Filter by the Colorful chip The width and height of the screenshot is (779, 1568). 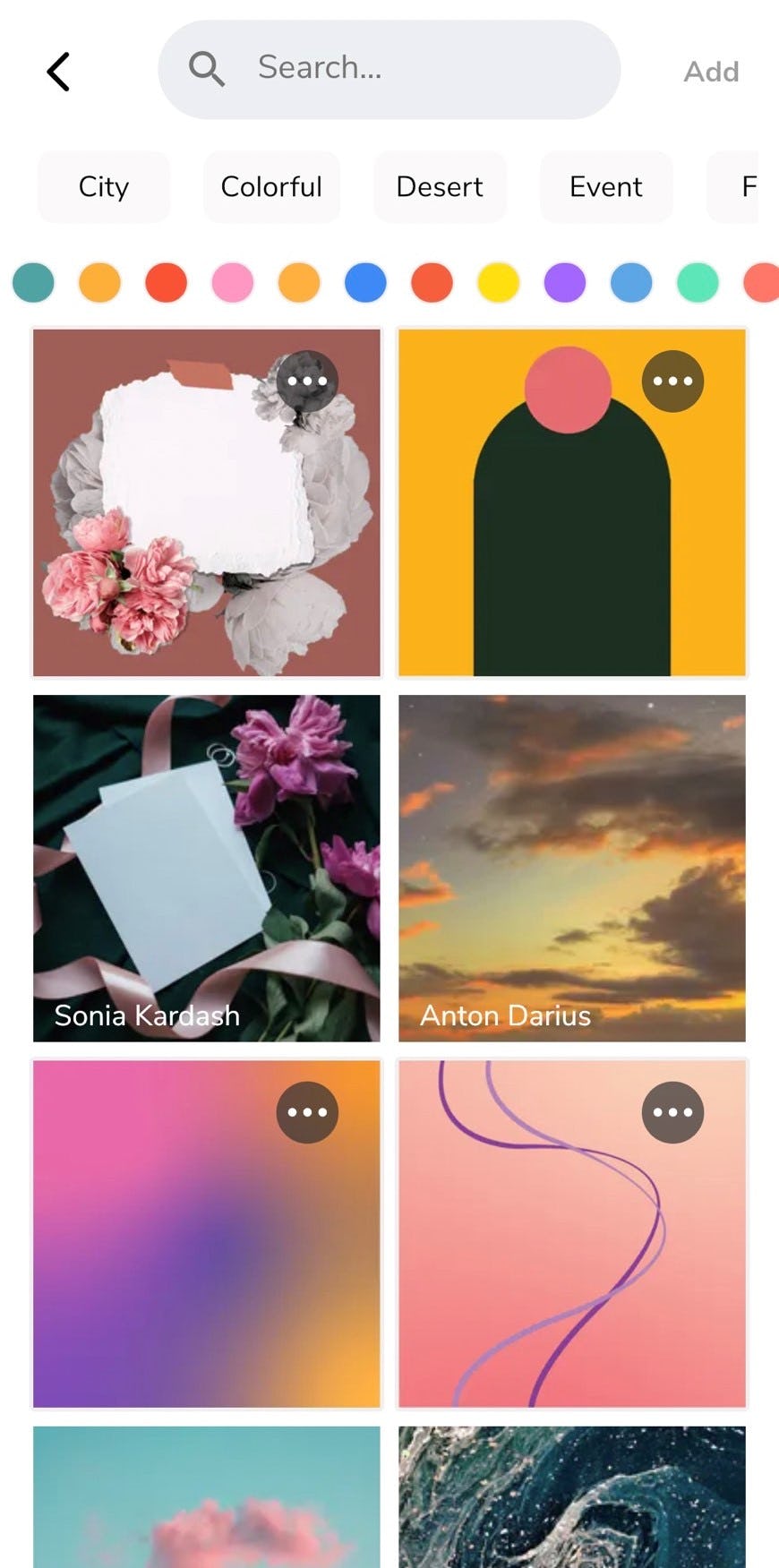pos(271,187)
